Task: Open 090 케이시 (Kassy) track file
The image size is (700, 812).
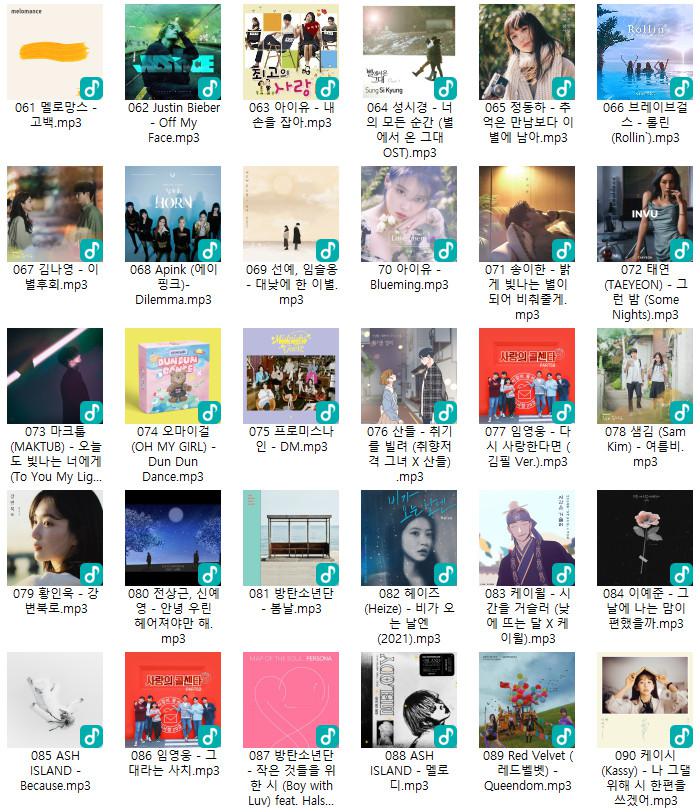Action: tap(645, 700)
